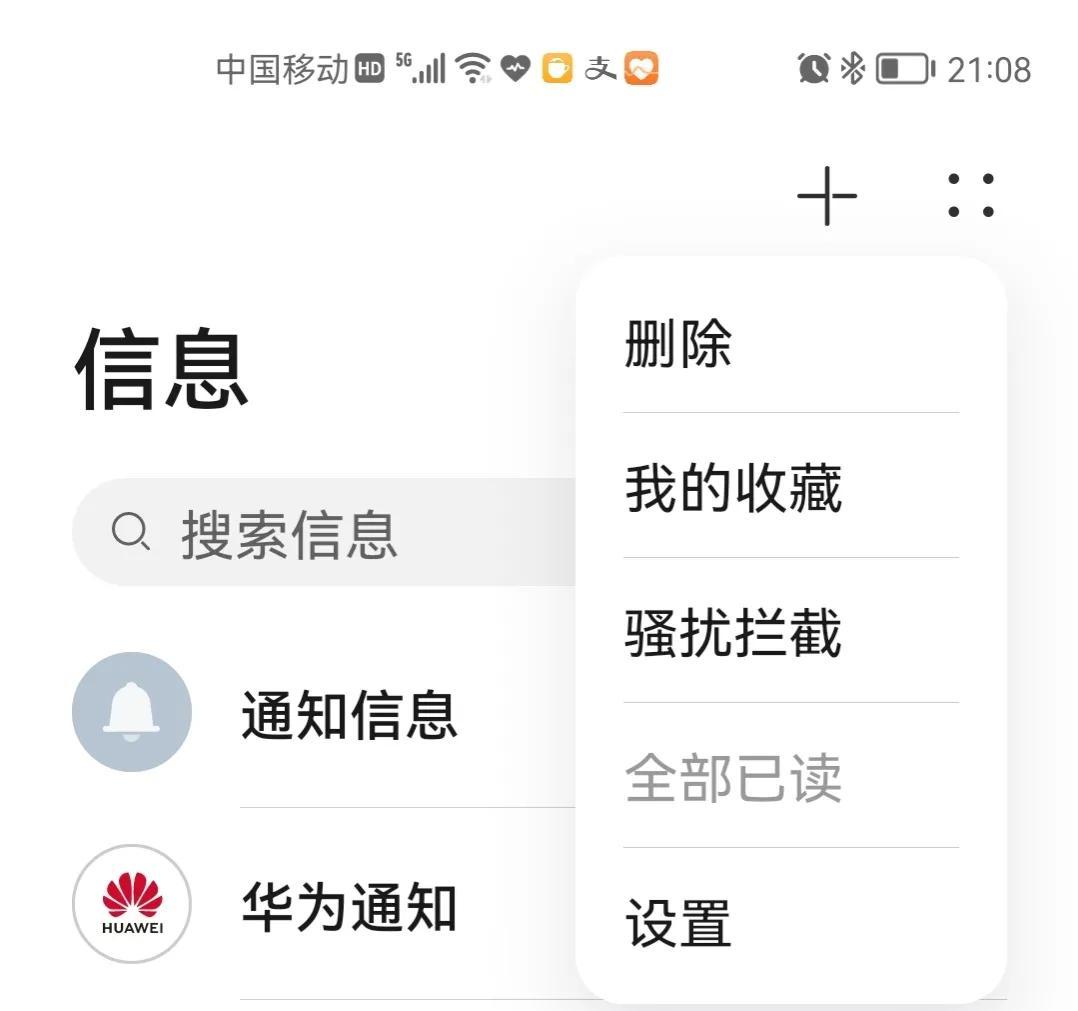The width and height of the screenshot is (1078, 1011).
Task: Start a new message with plus icon
Action: pos(827,195)
